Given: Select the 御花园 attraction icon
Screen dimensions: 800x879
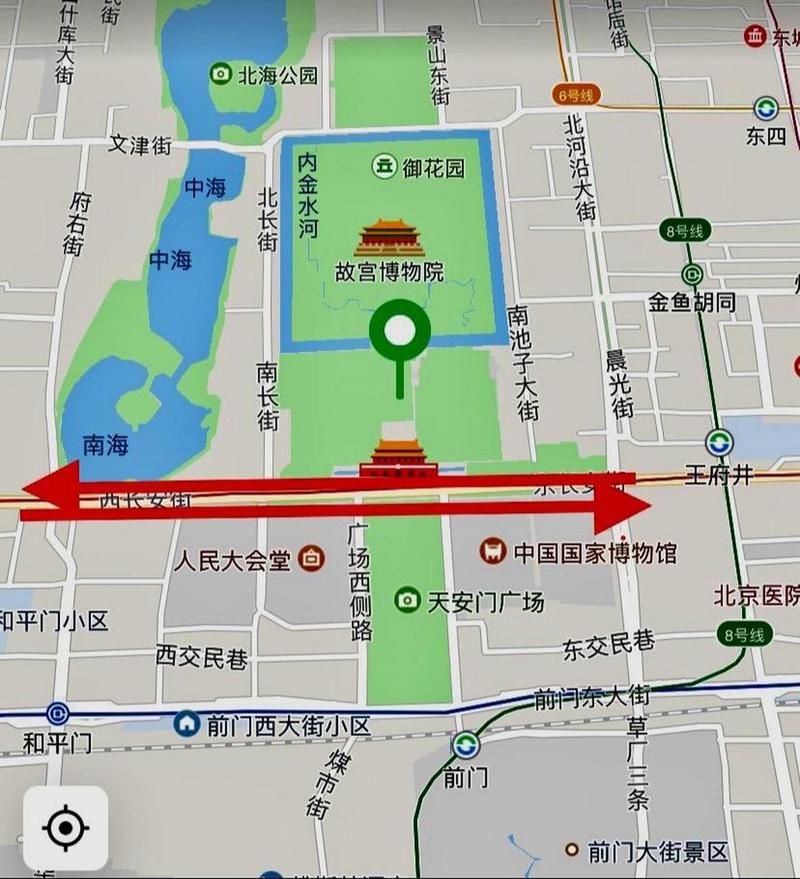Looking at the screenshot, I should pos(385,165).
